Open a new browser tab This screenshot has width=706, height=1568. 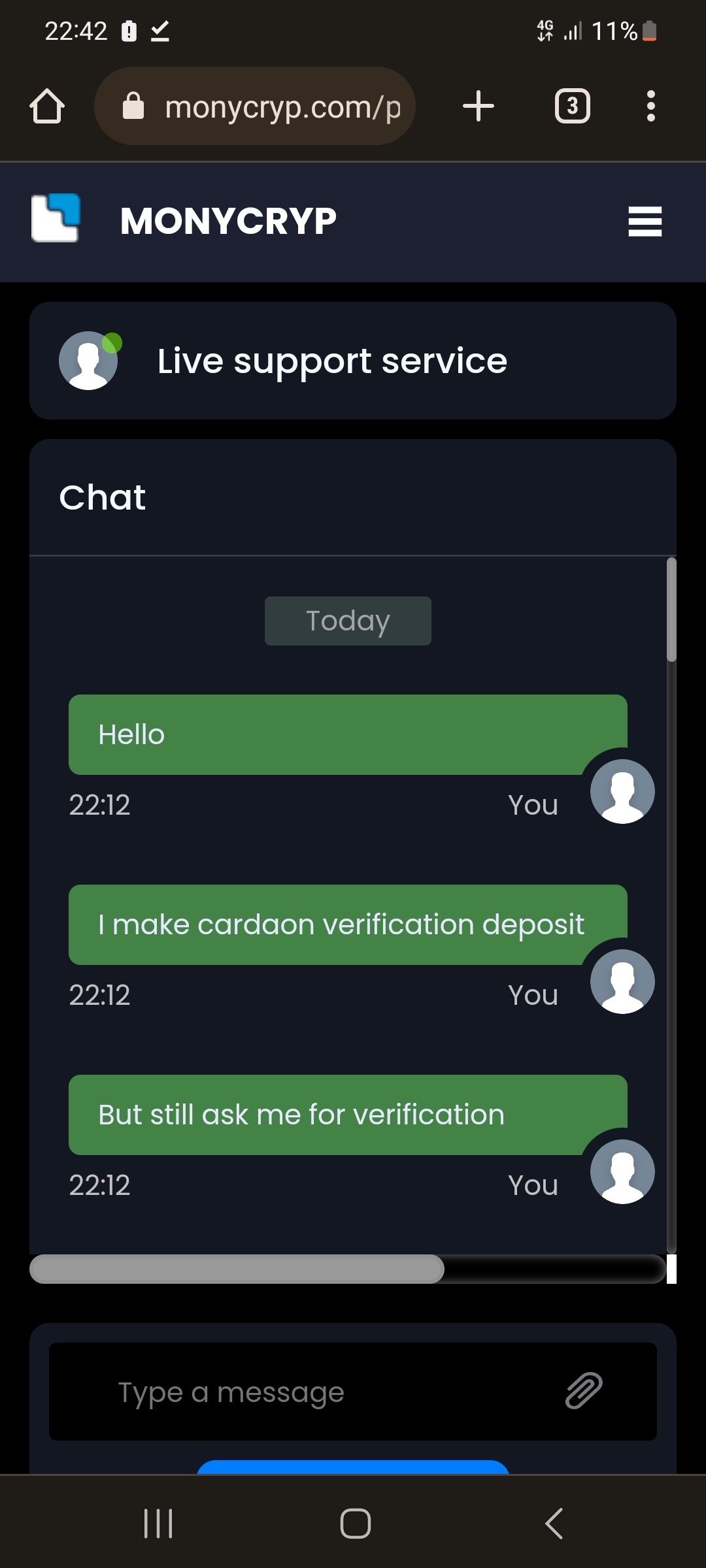click(x=479, y=106)
